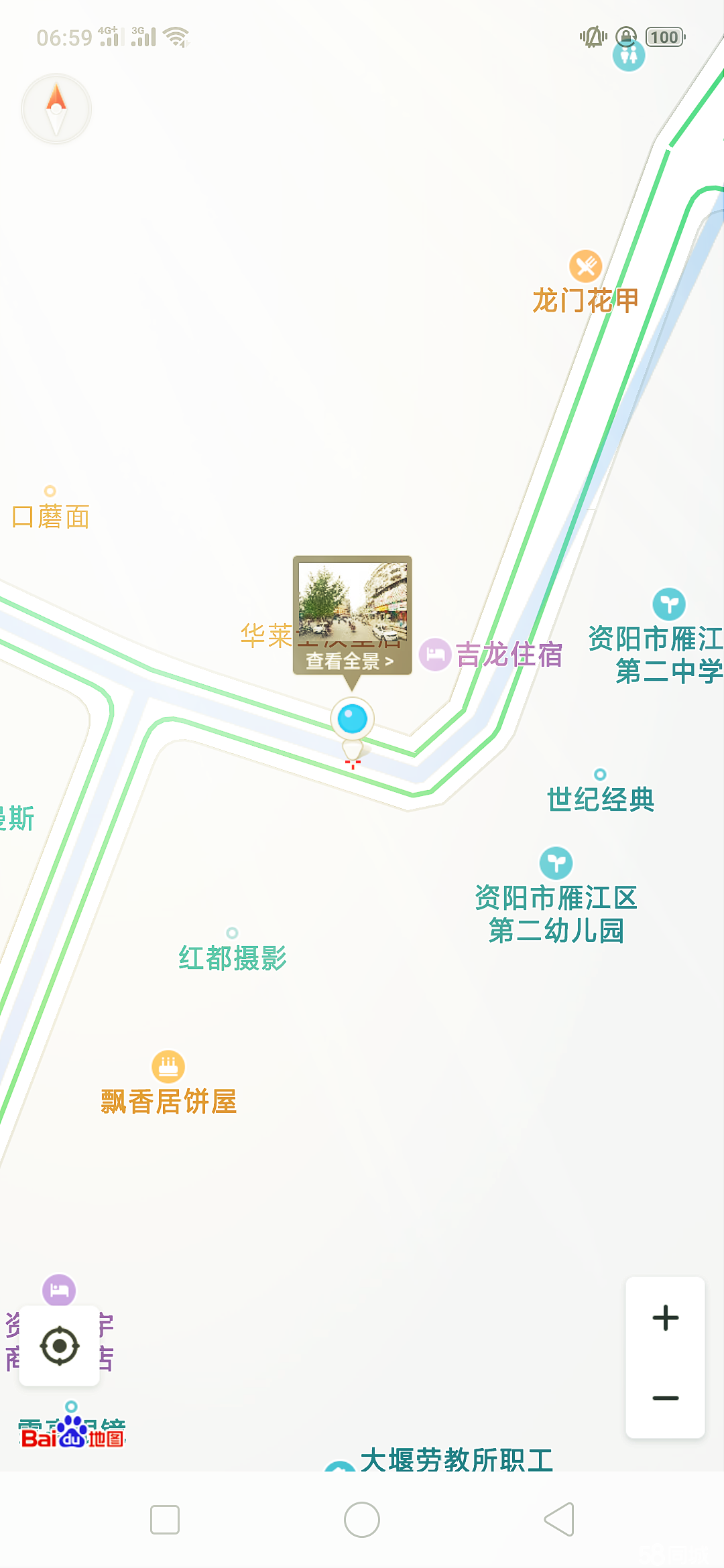This screenshot has height=1568, width=724.
Task: Tap the compass to reset map orientation
Action: pyautogui.click(x=56, y=109)
